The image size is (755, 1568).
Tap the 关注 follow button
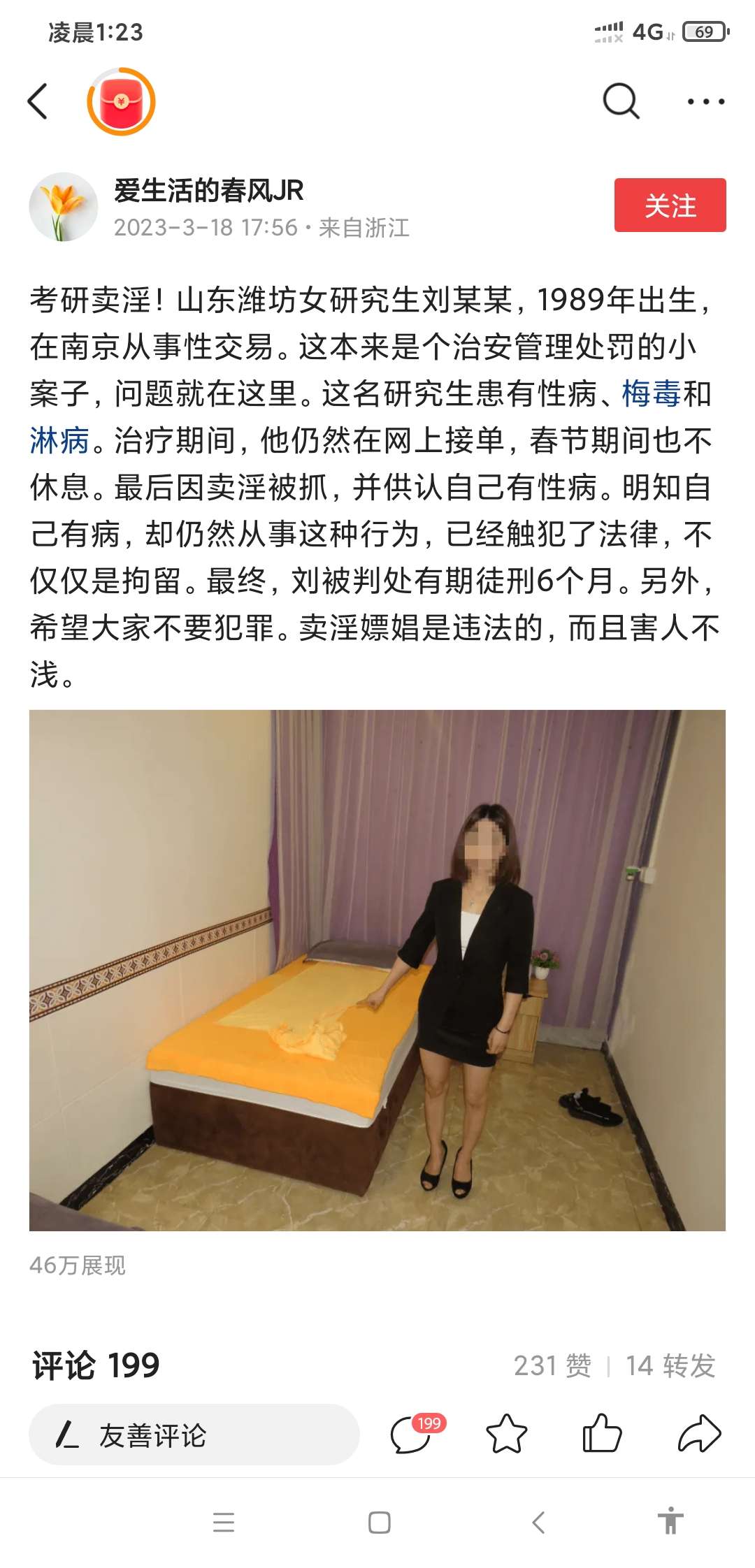click(670, 205)
